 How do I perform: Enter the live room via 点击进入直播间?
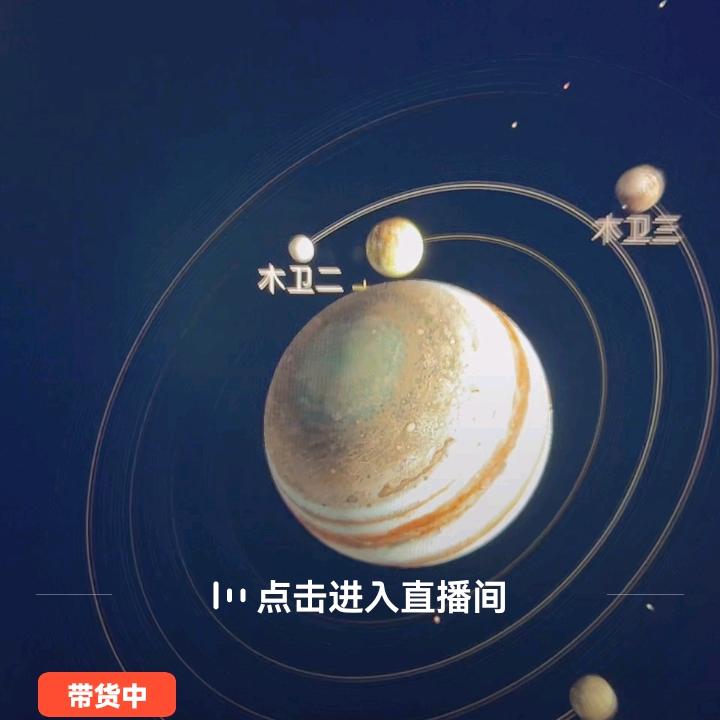360,597
